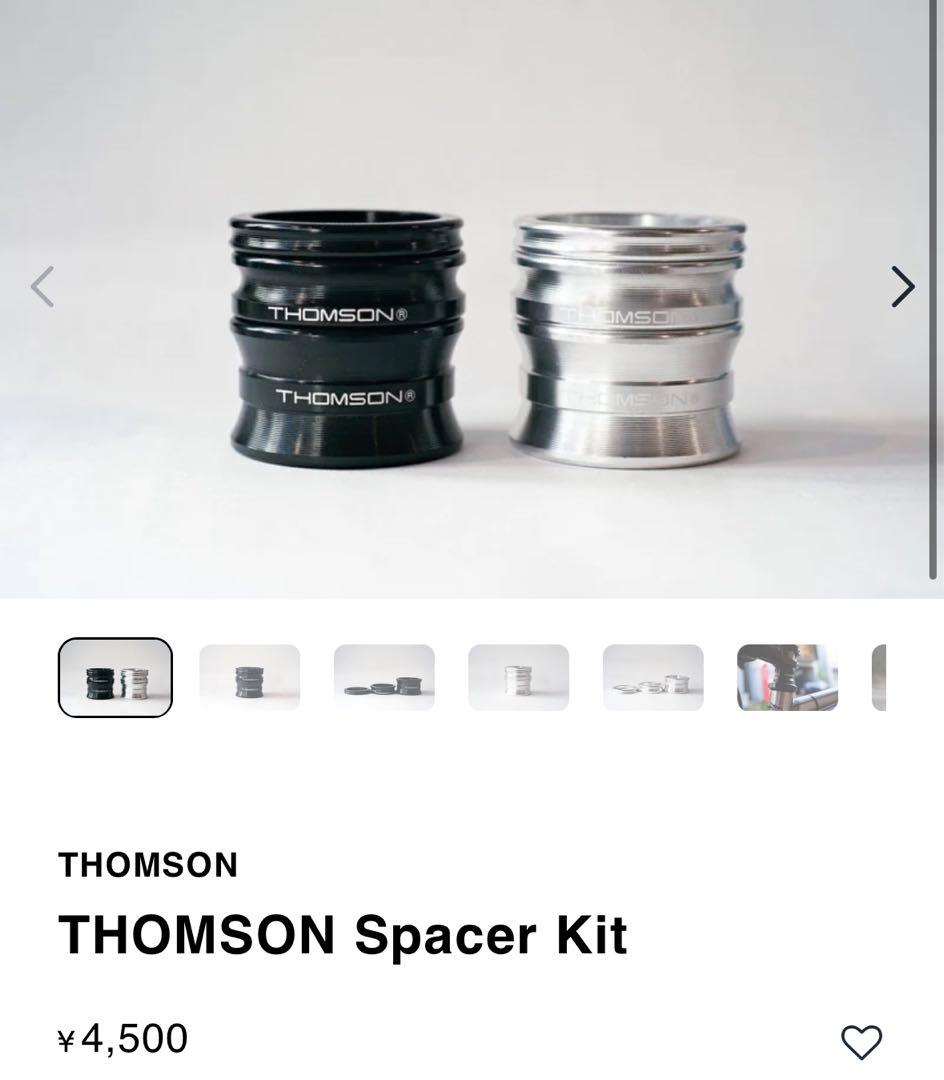Select the second thumbnail of the black spacer

(249, 677)
